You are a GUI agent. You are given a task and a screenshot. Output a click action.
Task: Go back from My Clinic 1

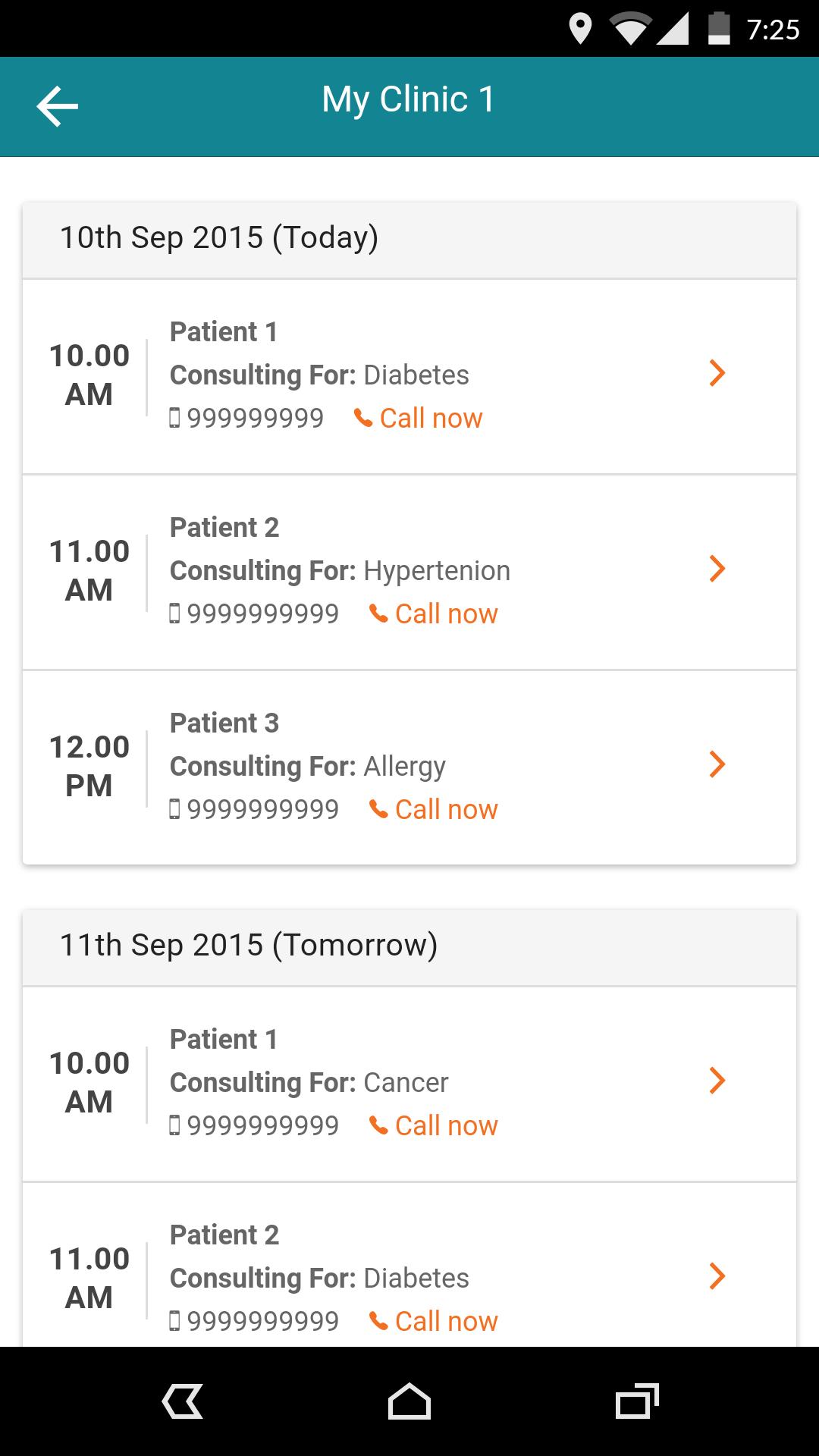point(58,106)
